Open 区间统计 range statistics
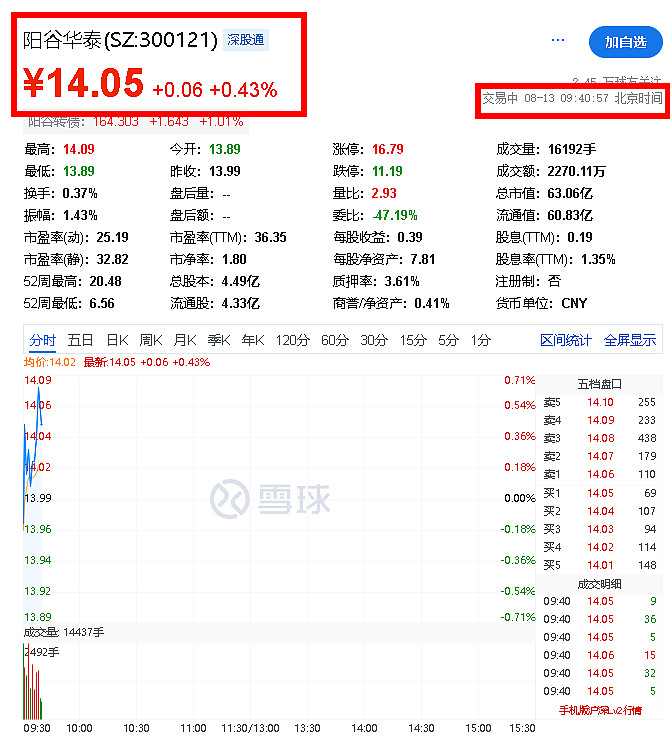 coord(566,340)
